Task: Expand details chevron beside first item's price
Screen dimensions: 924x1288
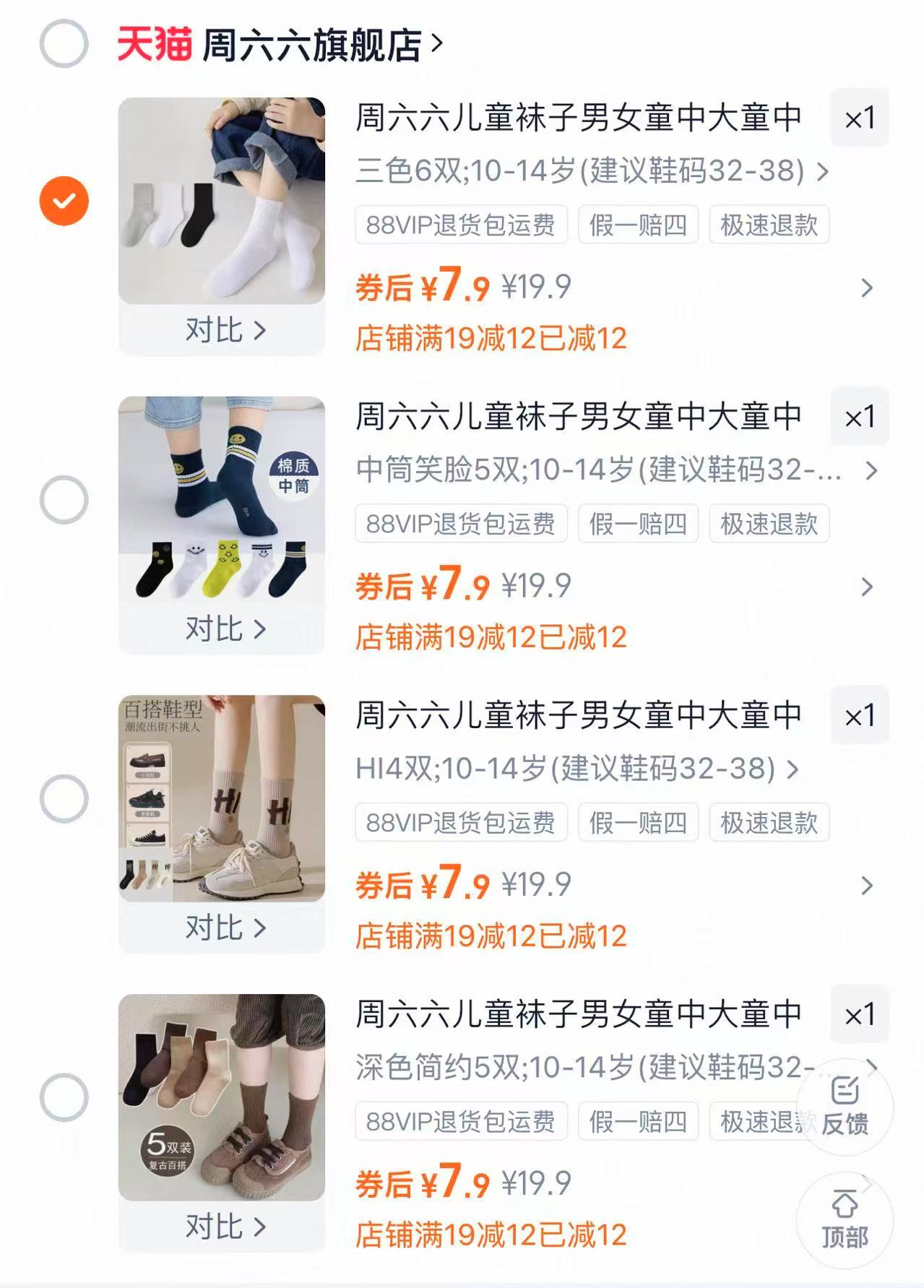Action: tap(865, 289)
